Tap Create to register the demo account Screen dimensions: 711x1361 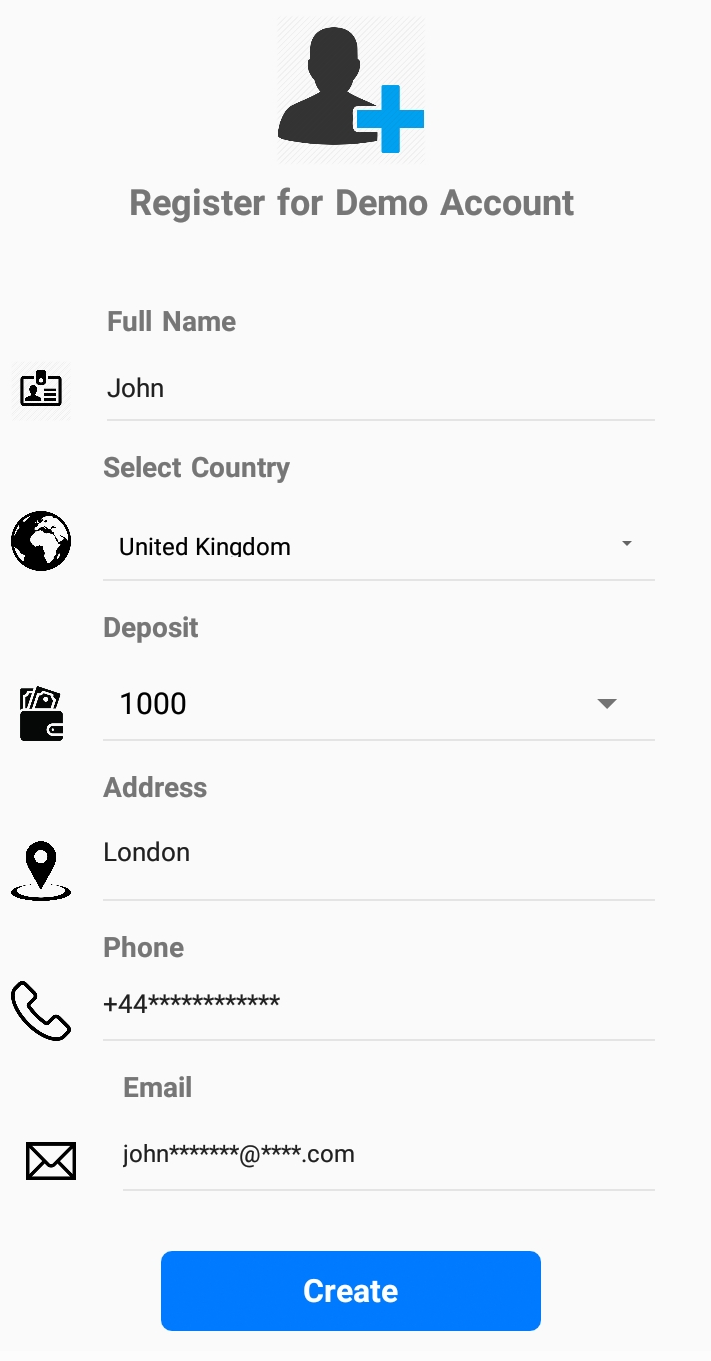pos(351,1291)
